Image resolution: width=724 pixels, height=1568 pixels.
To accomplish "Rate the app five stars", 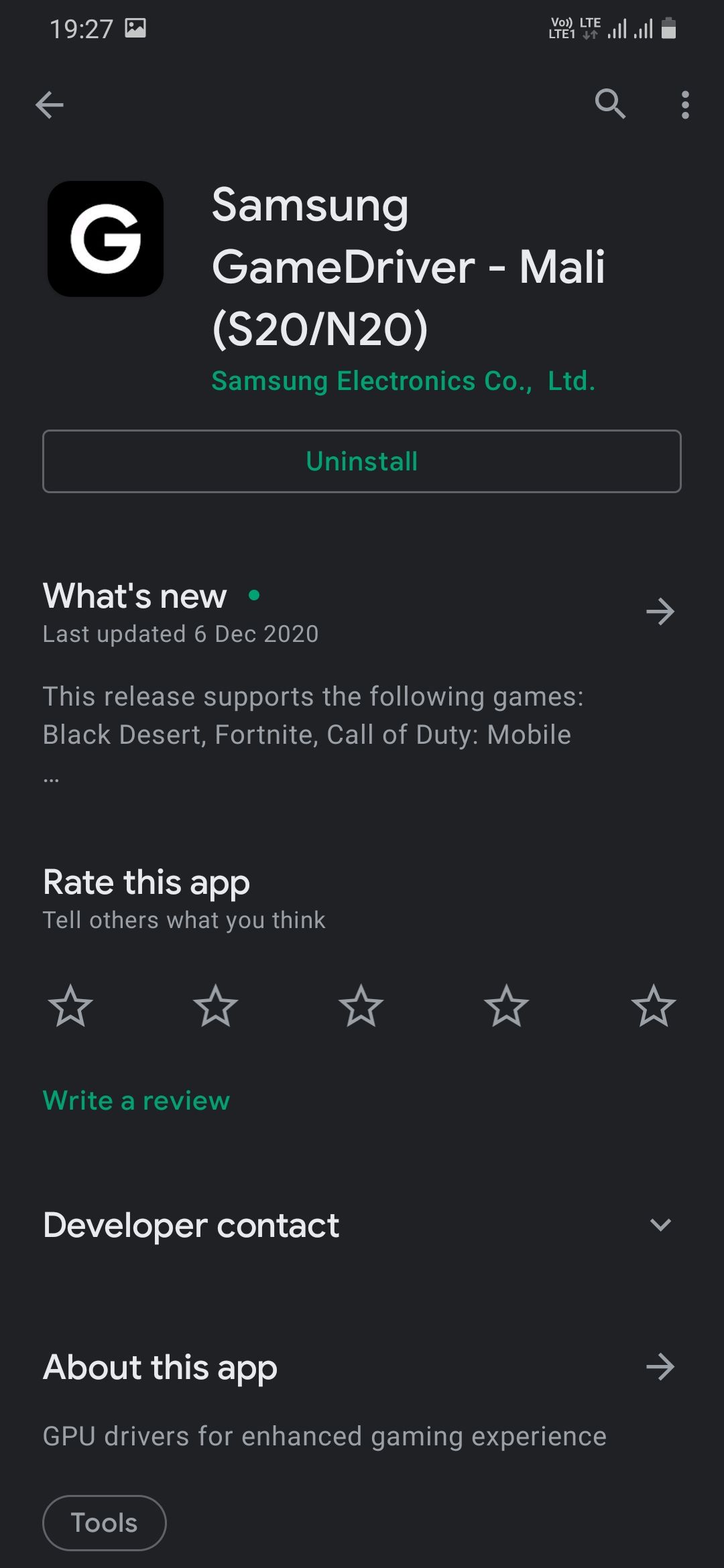I will click(x=653, y=1006).
